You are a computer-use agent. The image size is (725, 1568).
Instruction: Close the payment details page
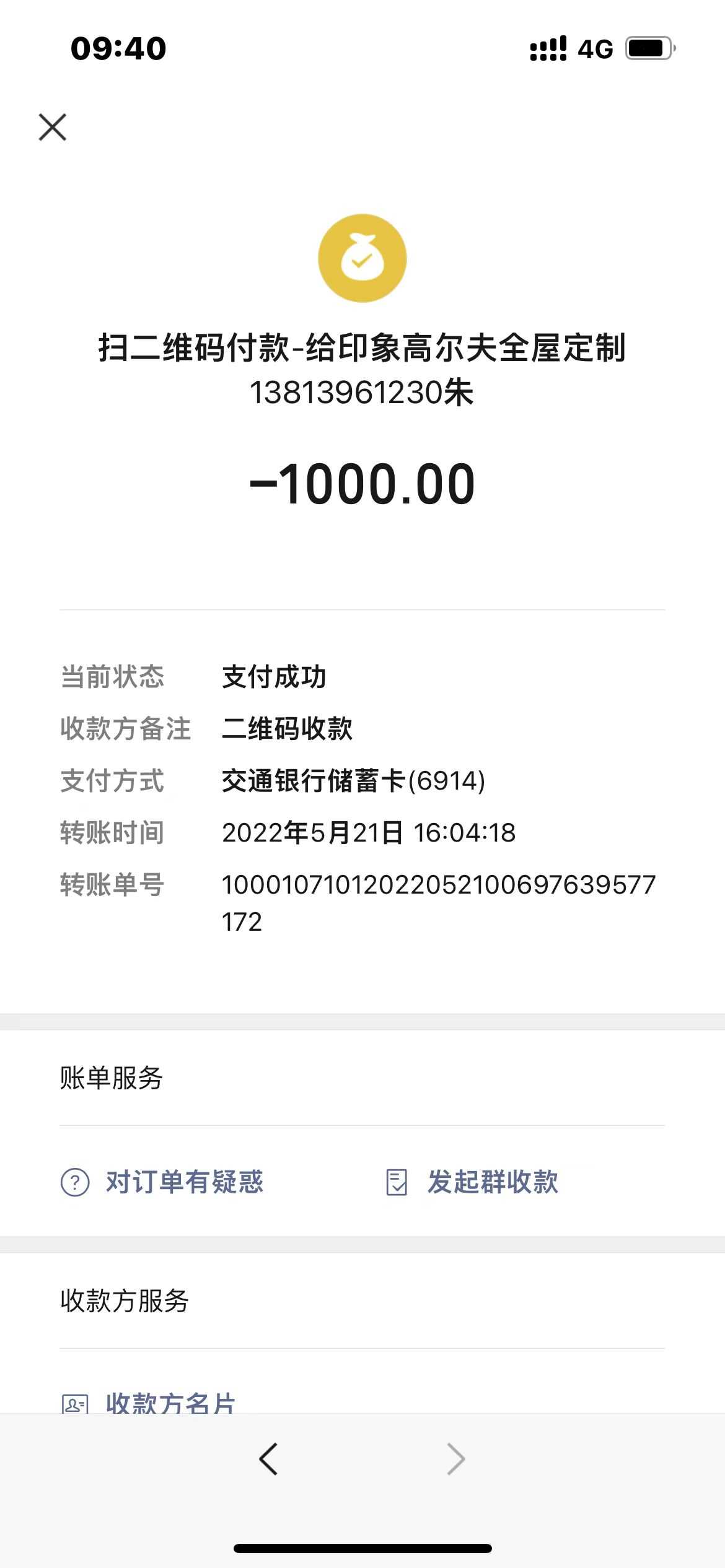(53, 127)
